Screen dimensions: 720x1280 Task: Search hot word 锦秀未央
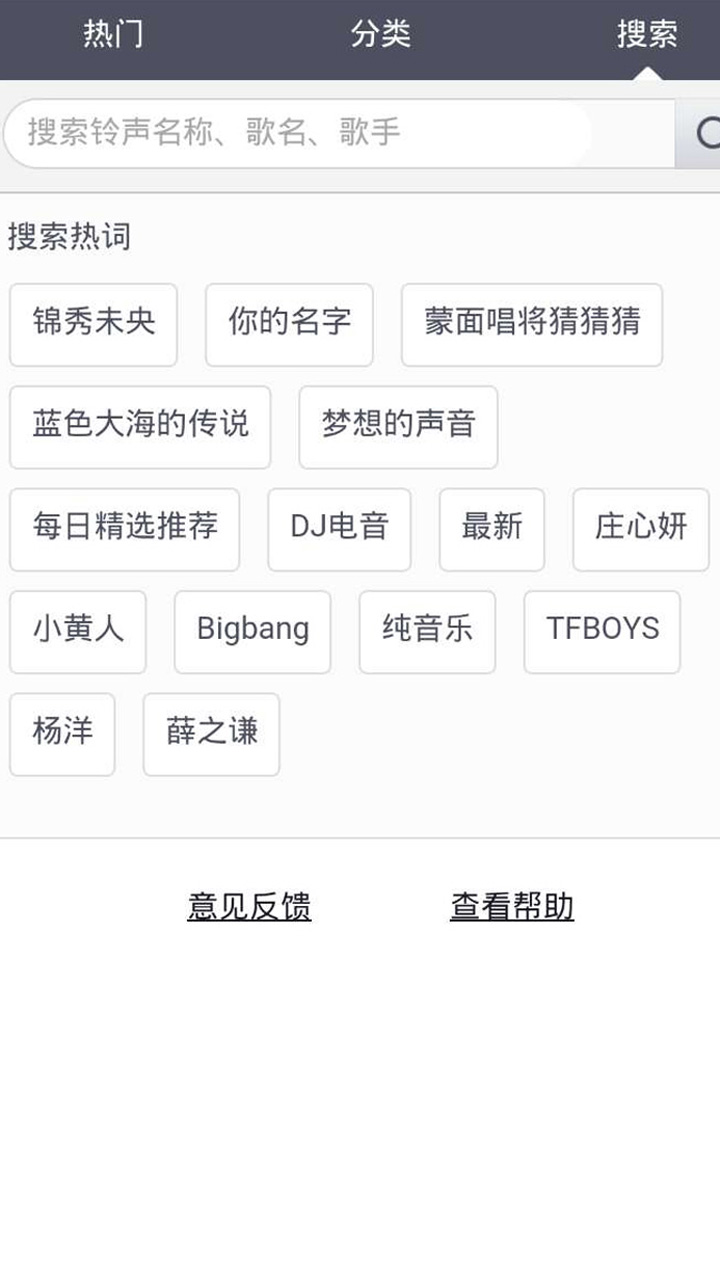click(93, 324)
